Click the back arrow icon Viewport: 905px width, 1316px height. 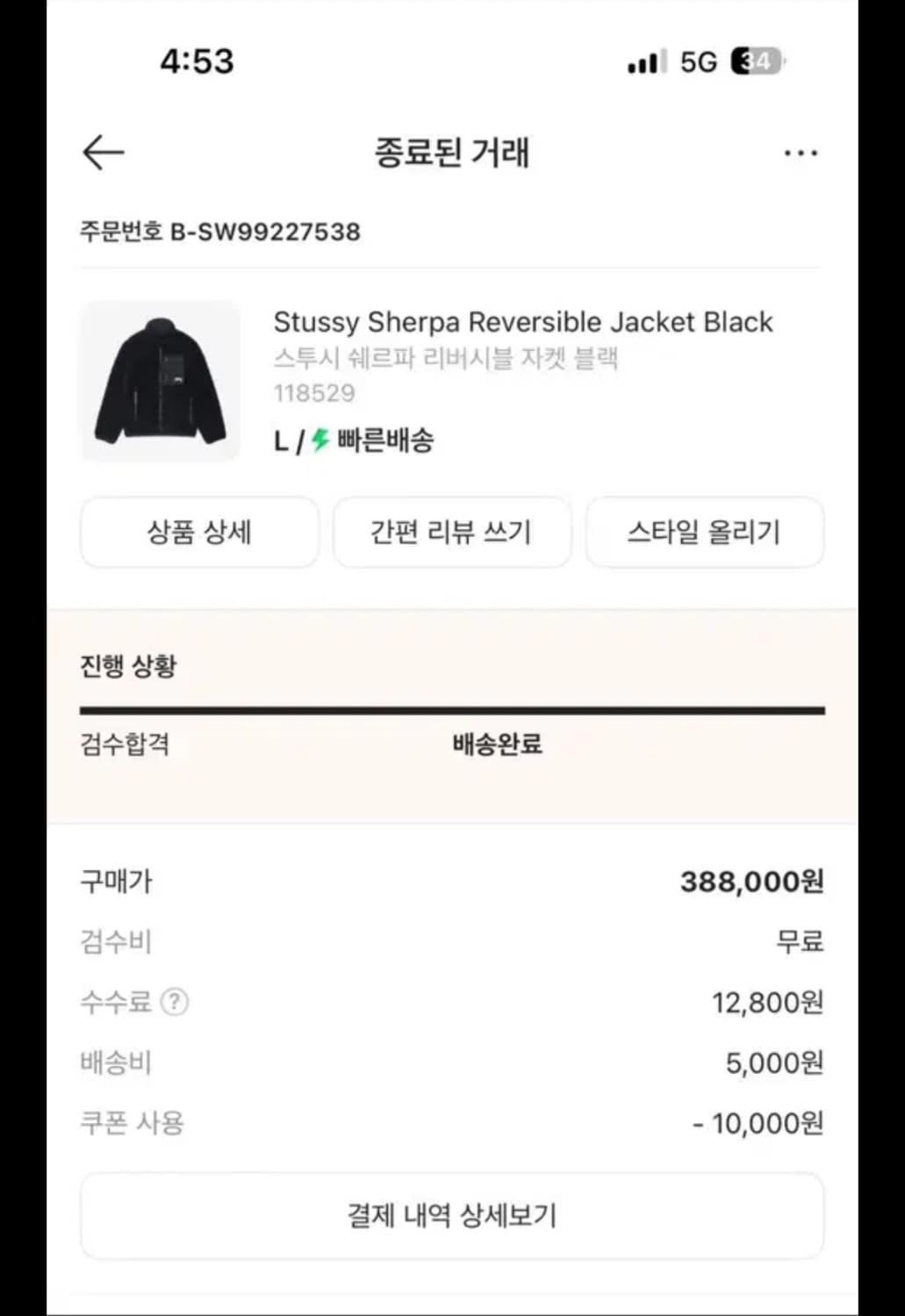pyautogui.click(x=103, y=152)
